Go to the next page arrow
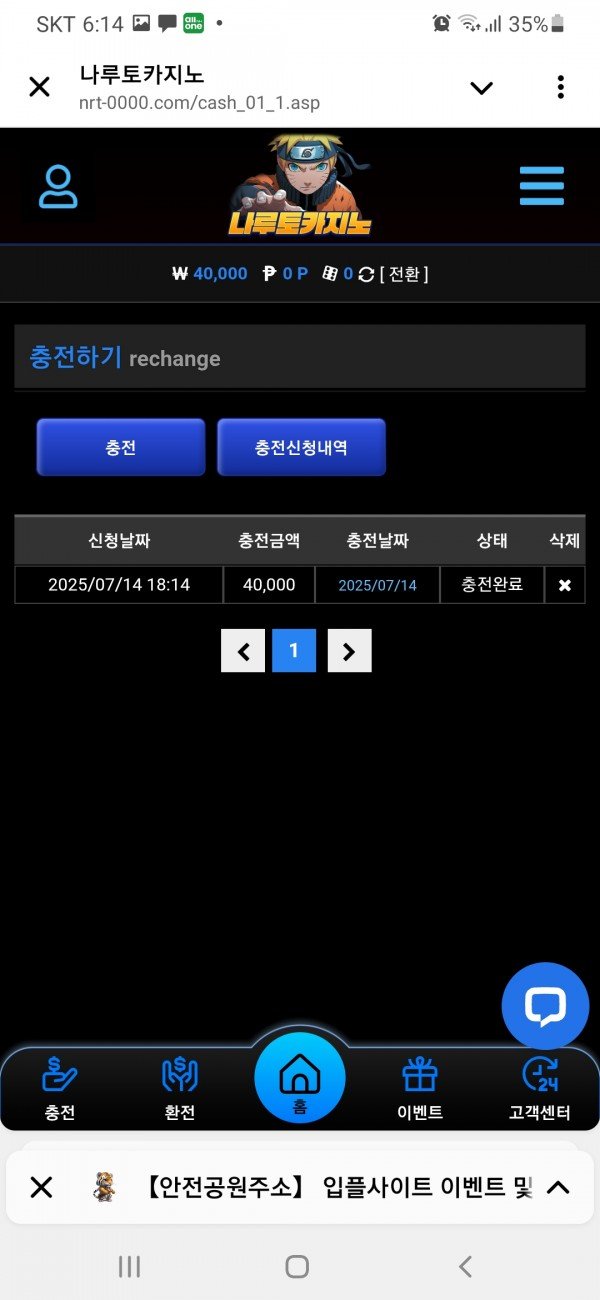Image resolution: width=600 pixels, height=1300 pixels. [349, 651]
